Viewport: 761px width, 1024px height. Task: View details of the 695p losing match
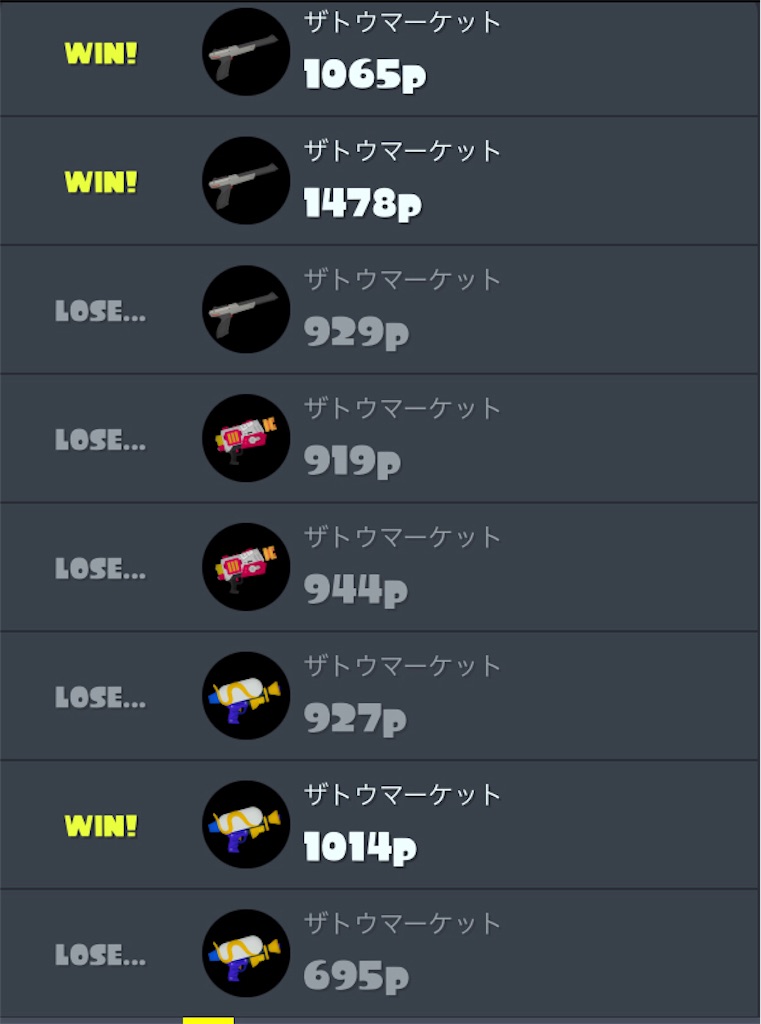[x=380, y=952]
